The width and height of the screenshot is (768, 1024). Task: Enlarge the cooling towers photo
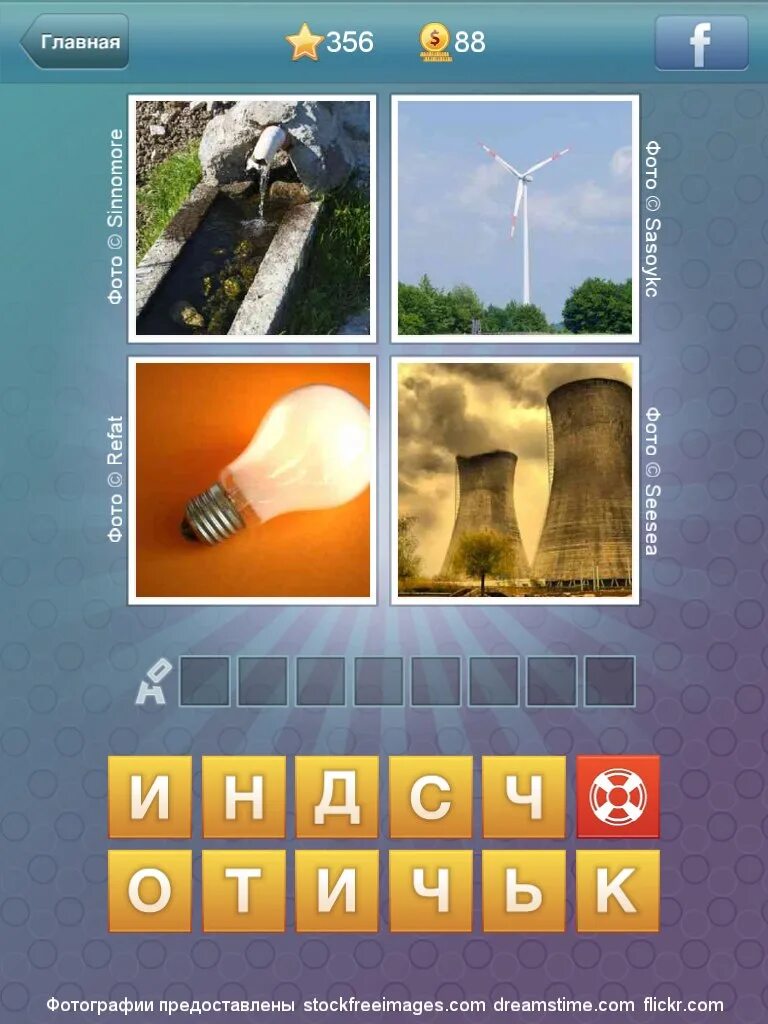tap(515, 480)
